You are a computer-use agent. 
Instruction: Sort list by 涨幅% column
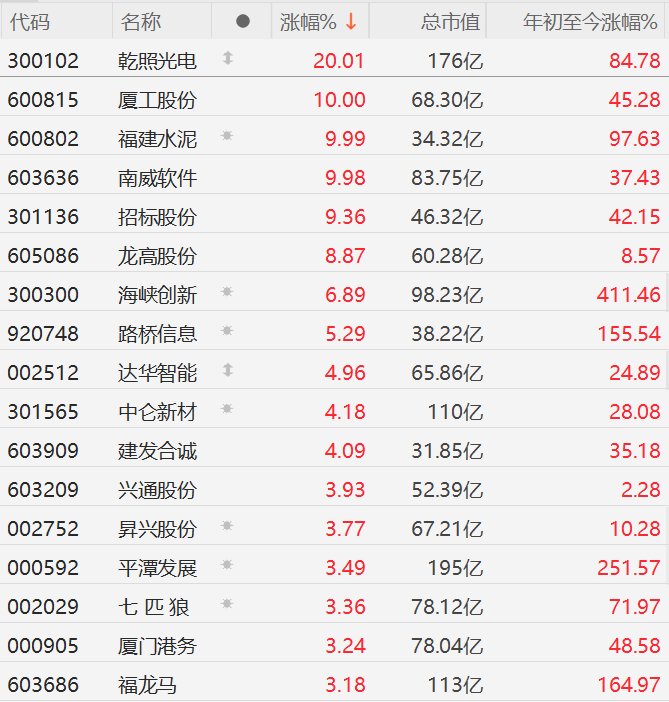tap(318, 22)
